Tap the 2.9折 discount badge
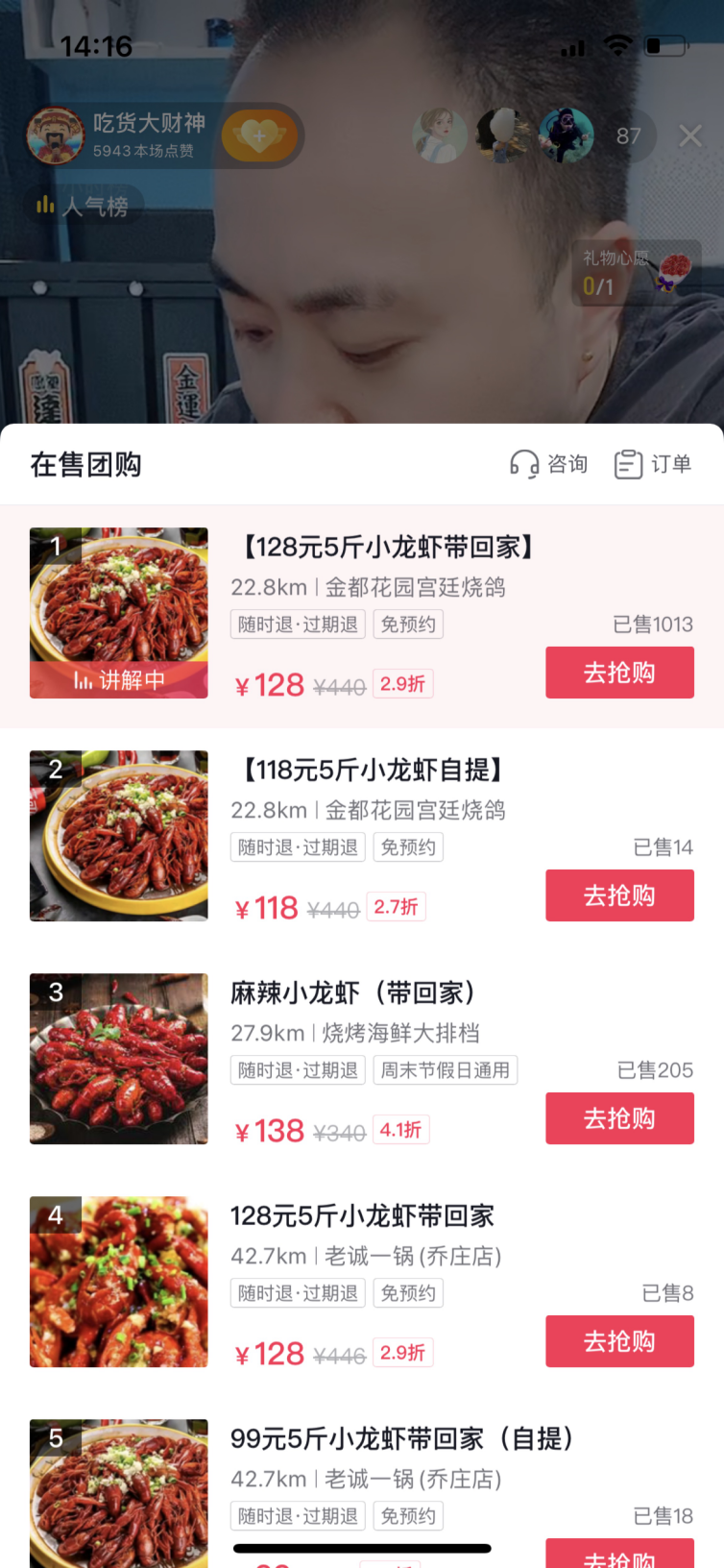 point(402,684)
